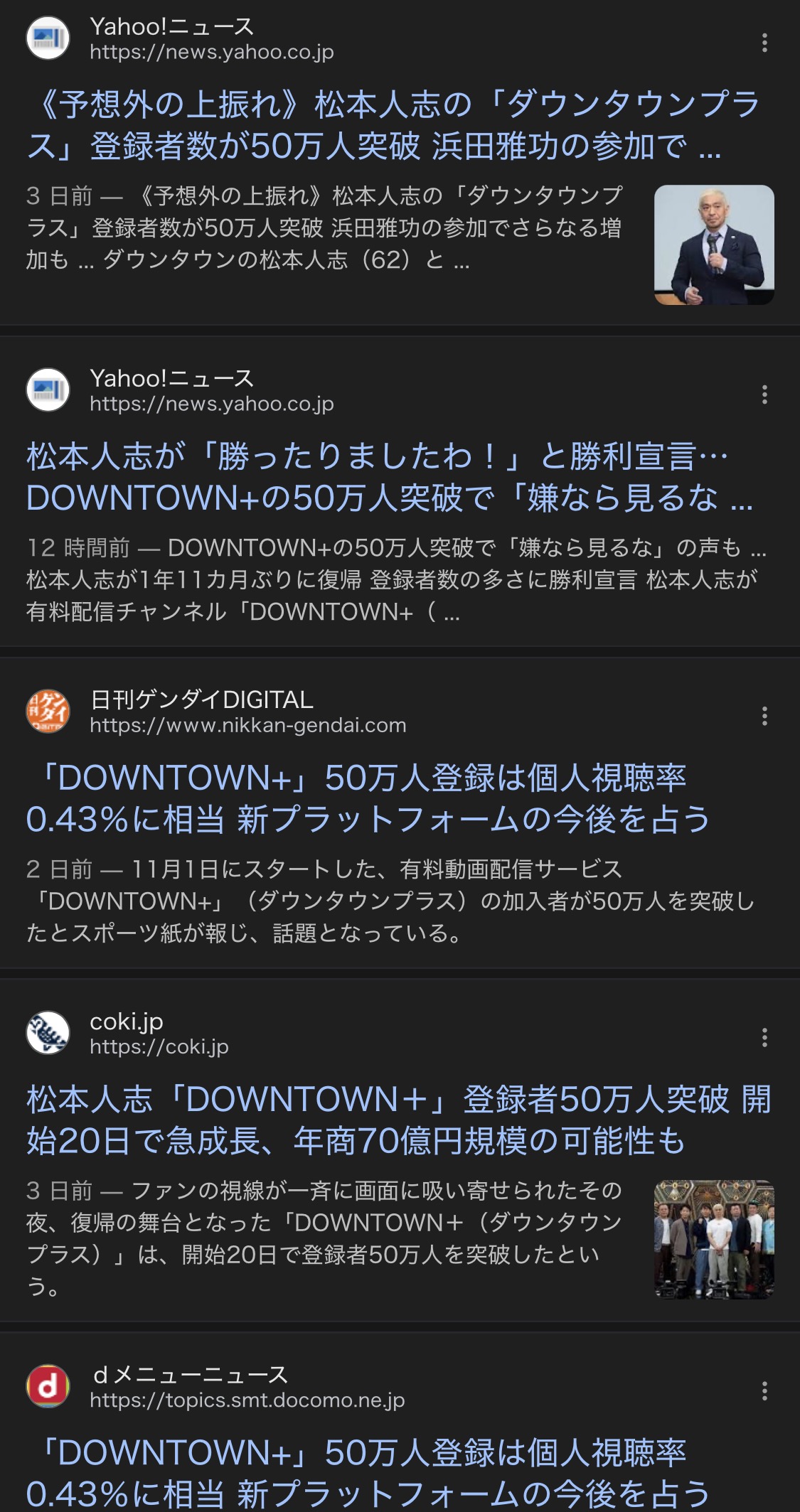Visit the 日刊ゲンダイDIGITAL site link
This screenshot has height=1512, width=800.
[247, 725]
